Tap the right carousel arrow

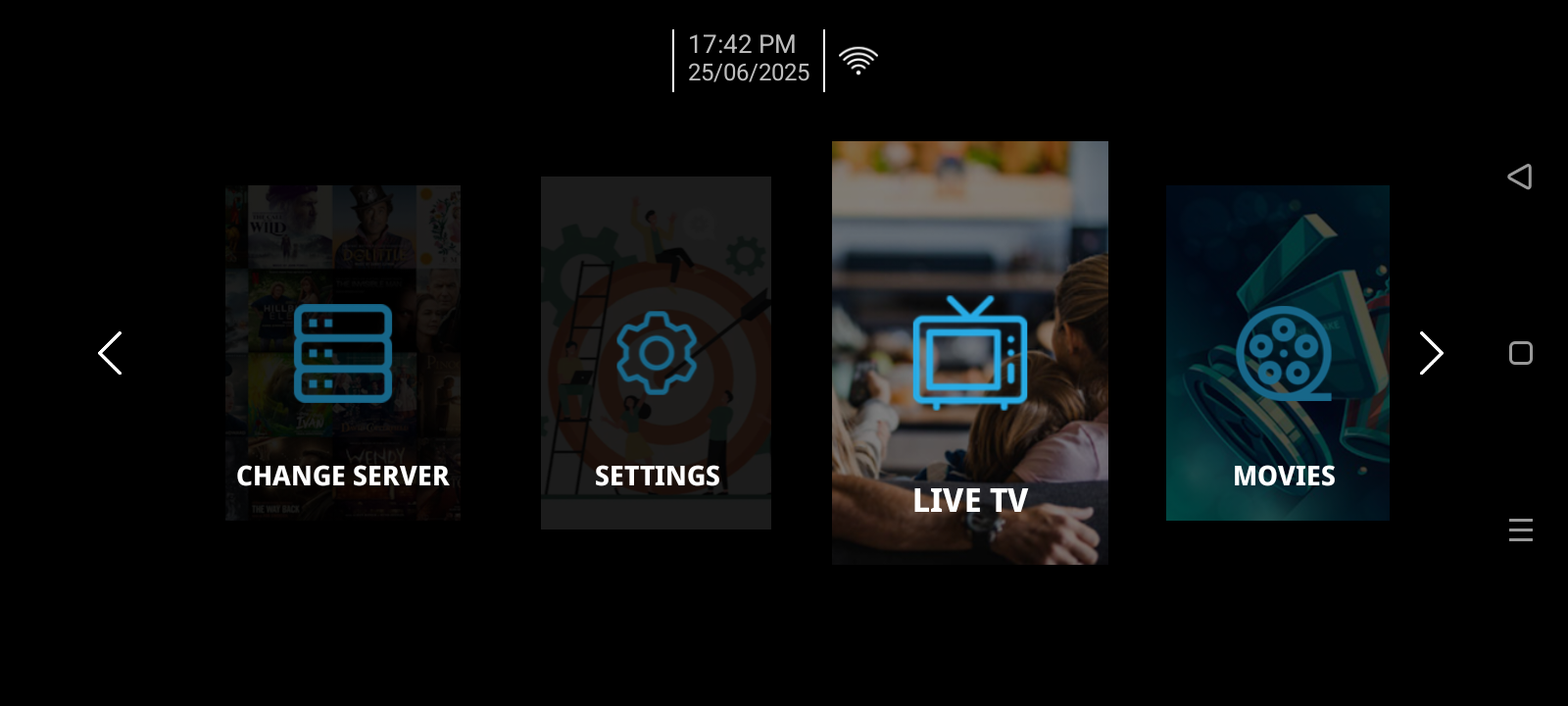1431,353
